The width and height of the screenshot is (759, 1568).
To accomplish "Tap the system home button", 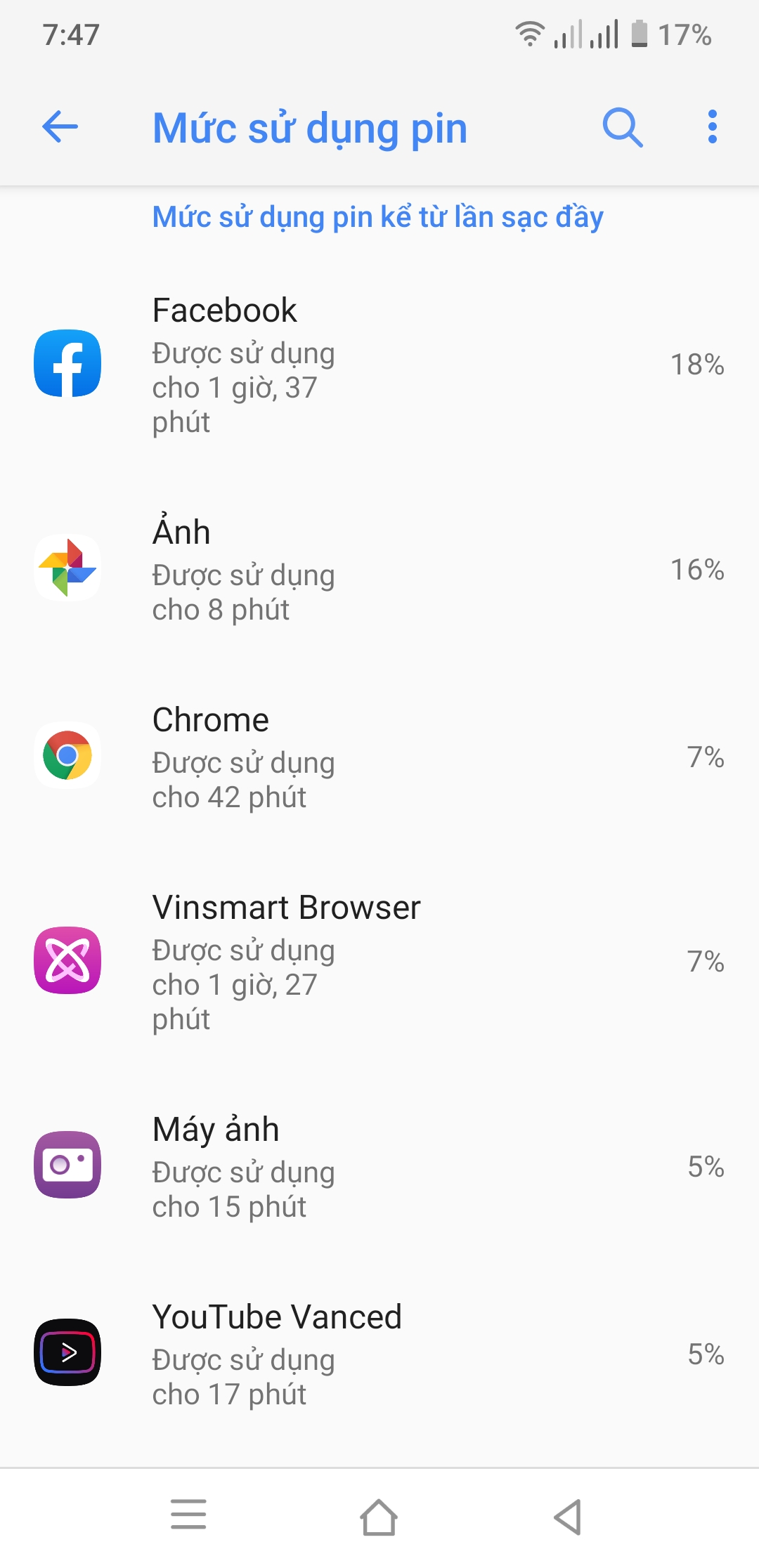I will [379, 1517].
